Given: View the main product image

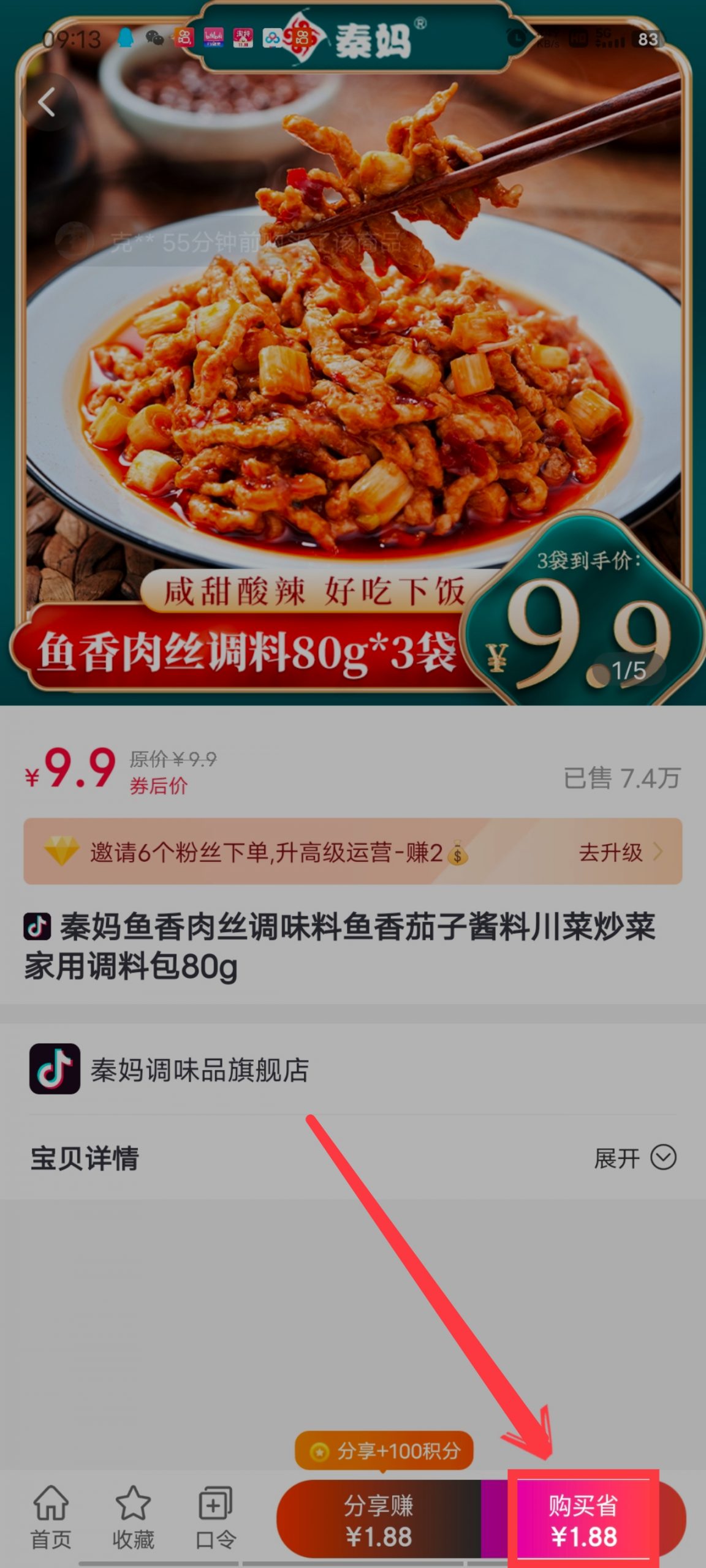Looking at the screenshot, I should click(x=353, y=367).
